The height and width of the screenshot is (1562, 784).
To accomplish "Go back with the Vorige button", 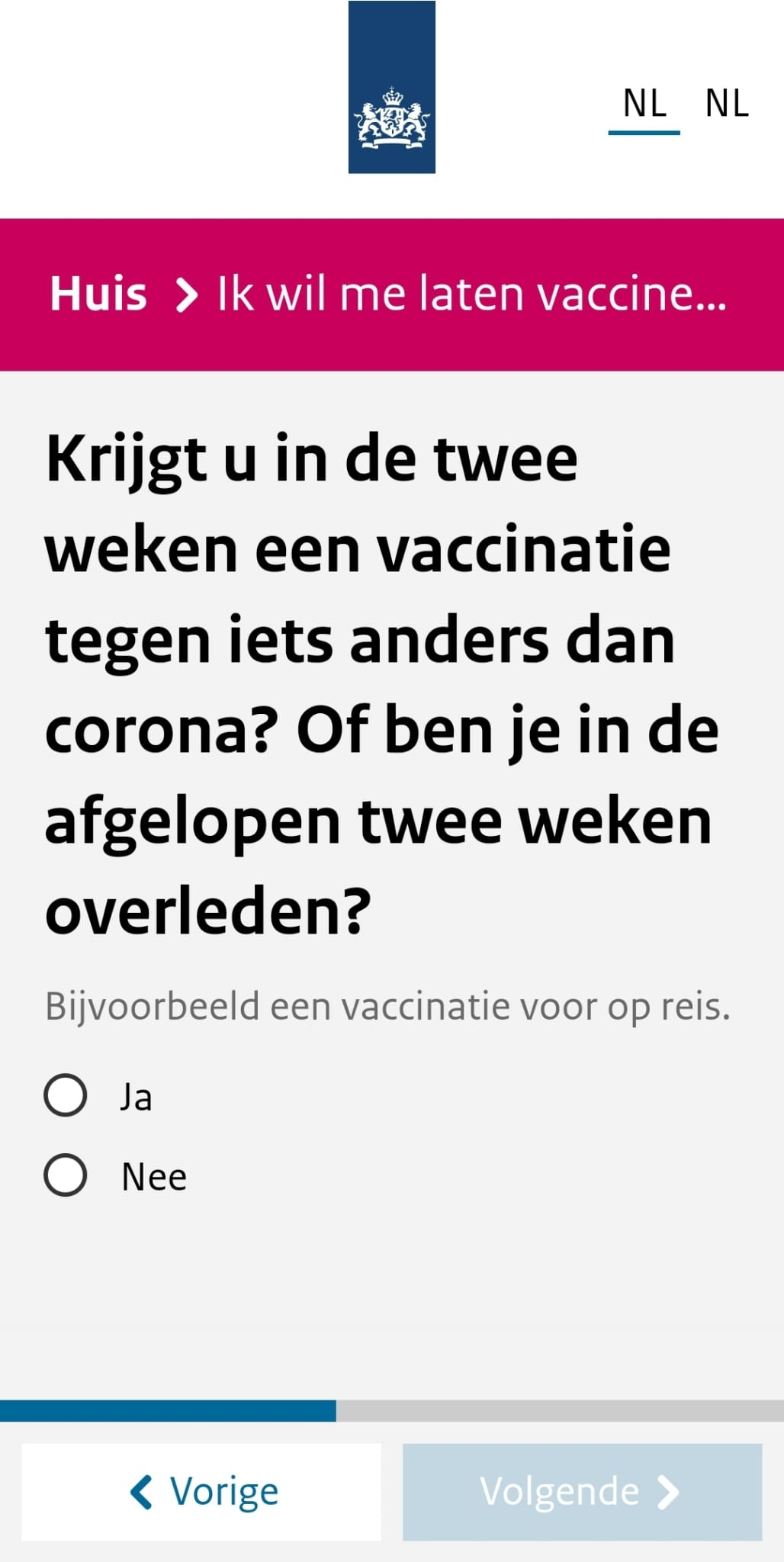I will (x=201, y=1492).
